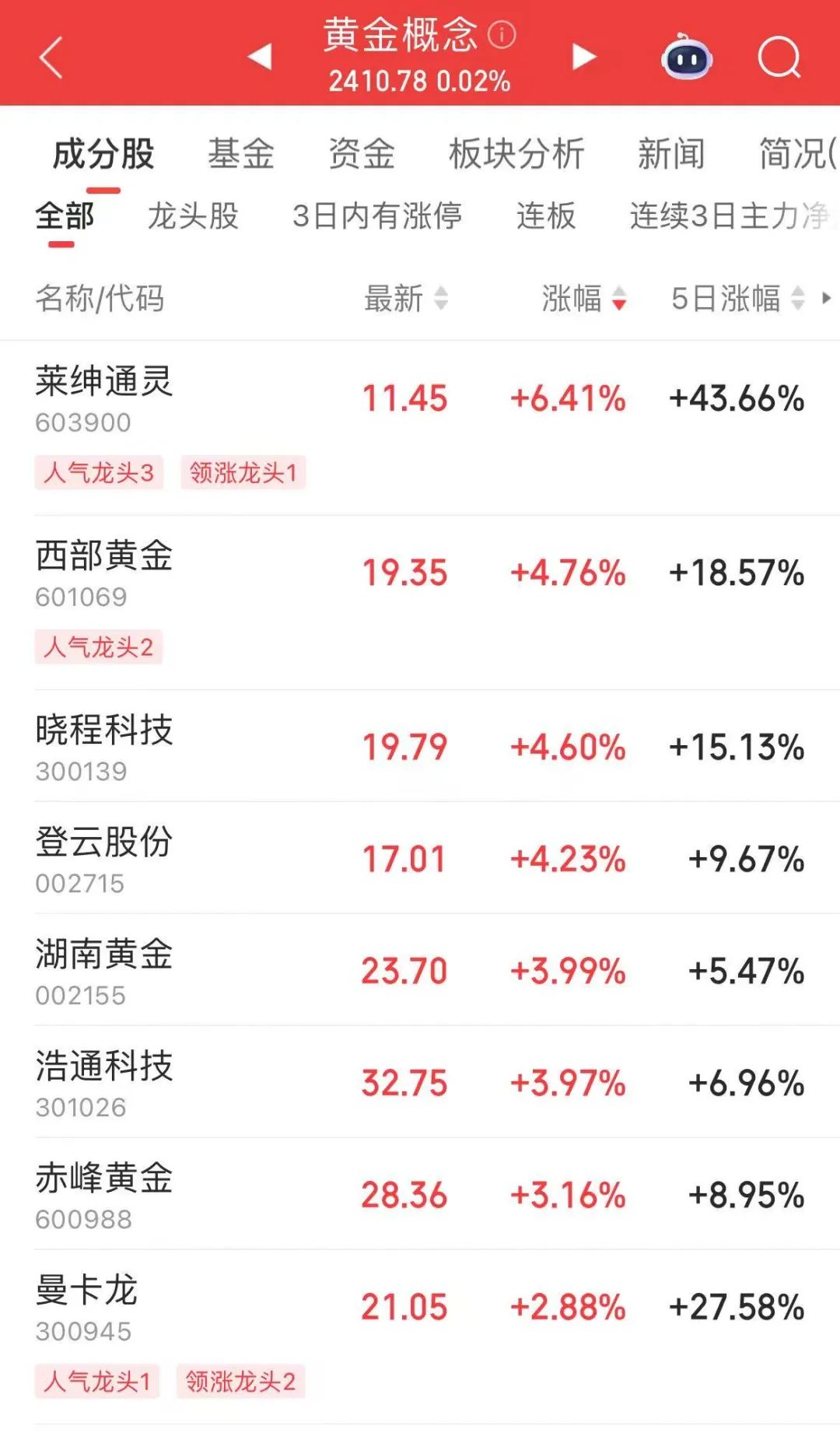
Task: Select the 3日内有涨停 filter
Action: point(377,215)
